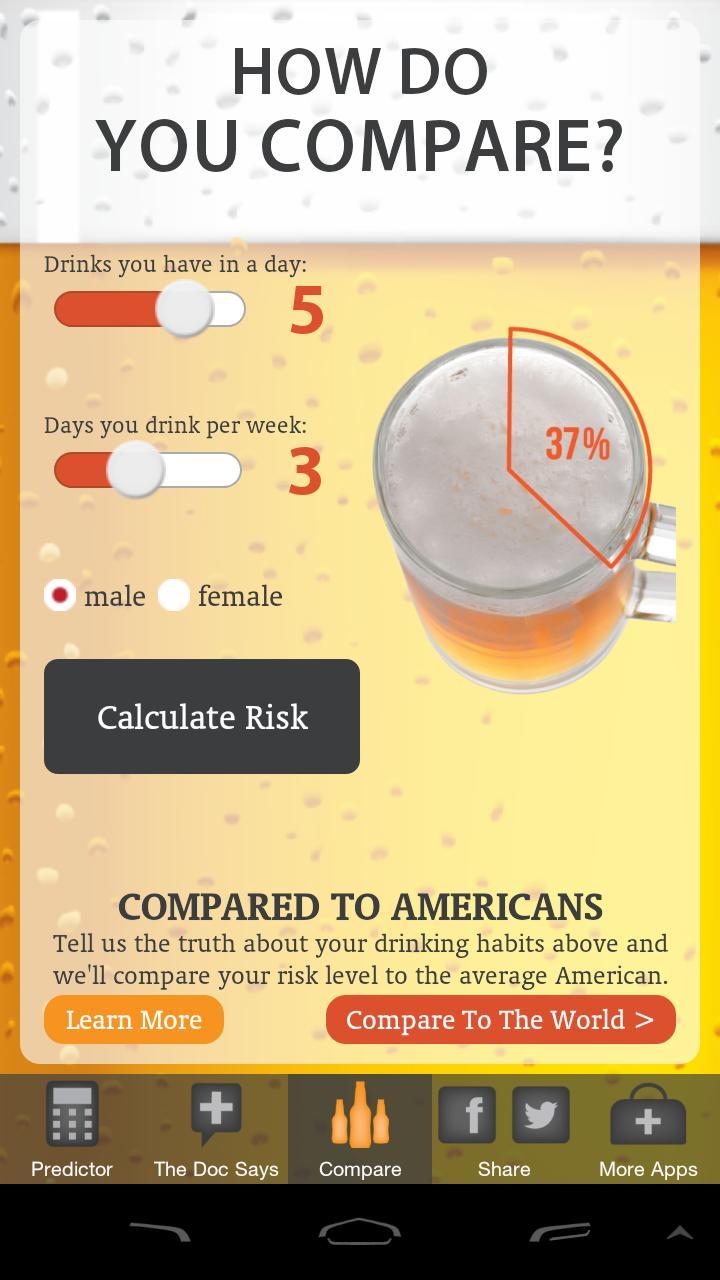The image size is (720, 1280).
Task: Open Compare To The World
Action: pos(499,1019)
